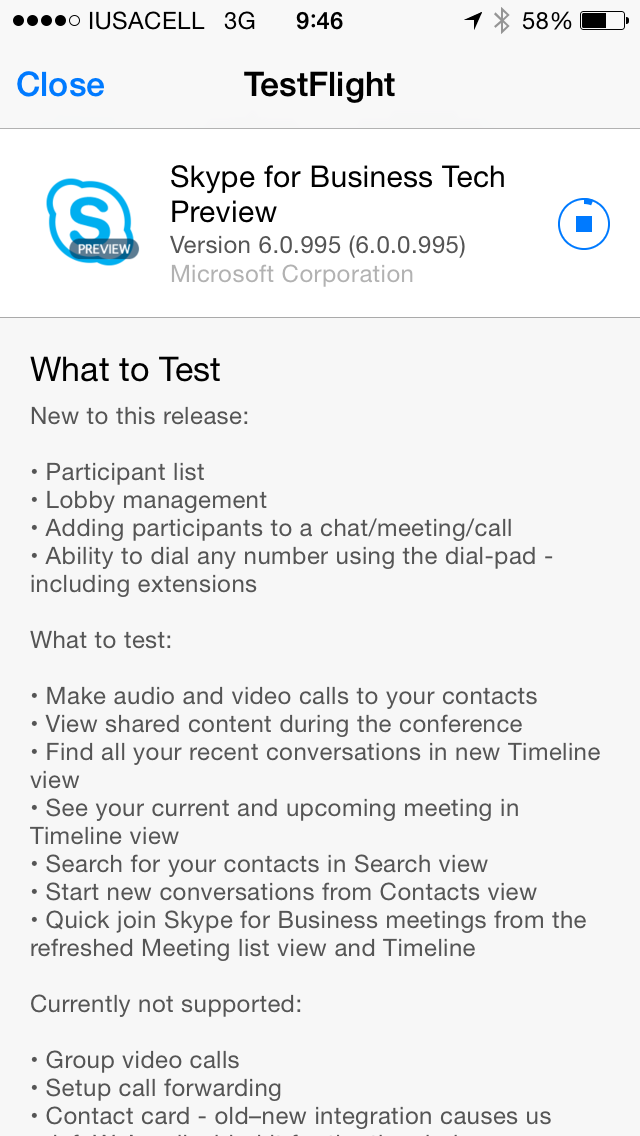
Task: Stop the Skype for Business download
Action: pyautogui.click(x=584, y=224)
